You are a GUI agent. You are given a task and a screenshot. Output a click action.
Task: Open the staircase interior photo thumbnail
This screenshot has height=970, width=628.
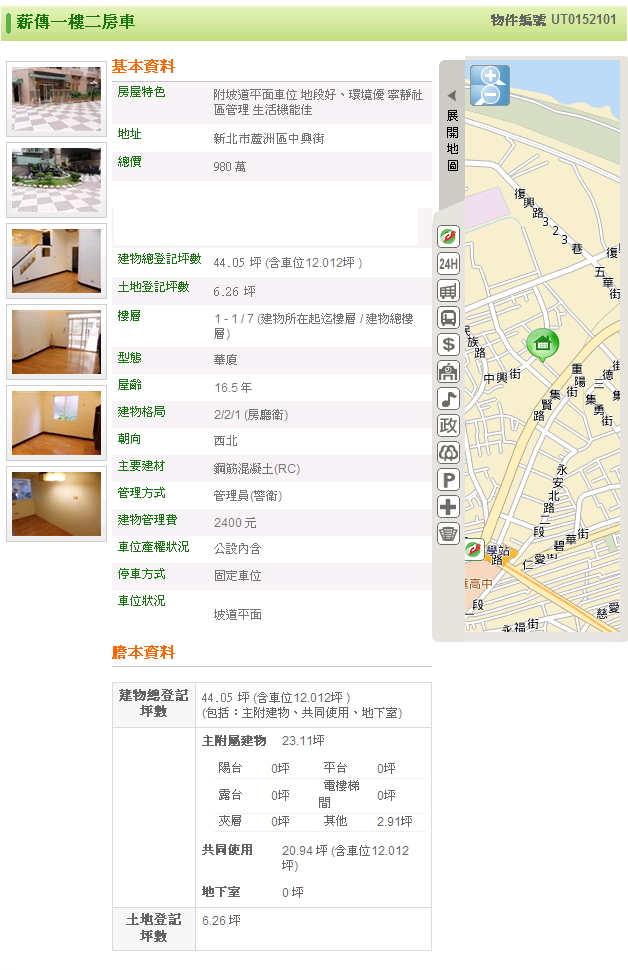click(x=56, y=261)
